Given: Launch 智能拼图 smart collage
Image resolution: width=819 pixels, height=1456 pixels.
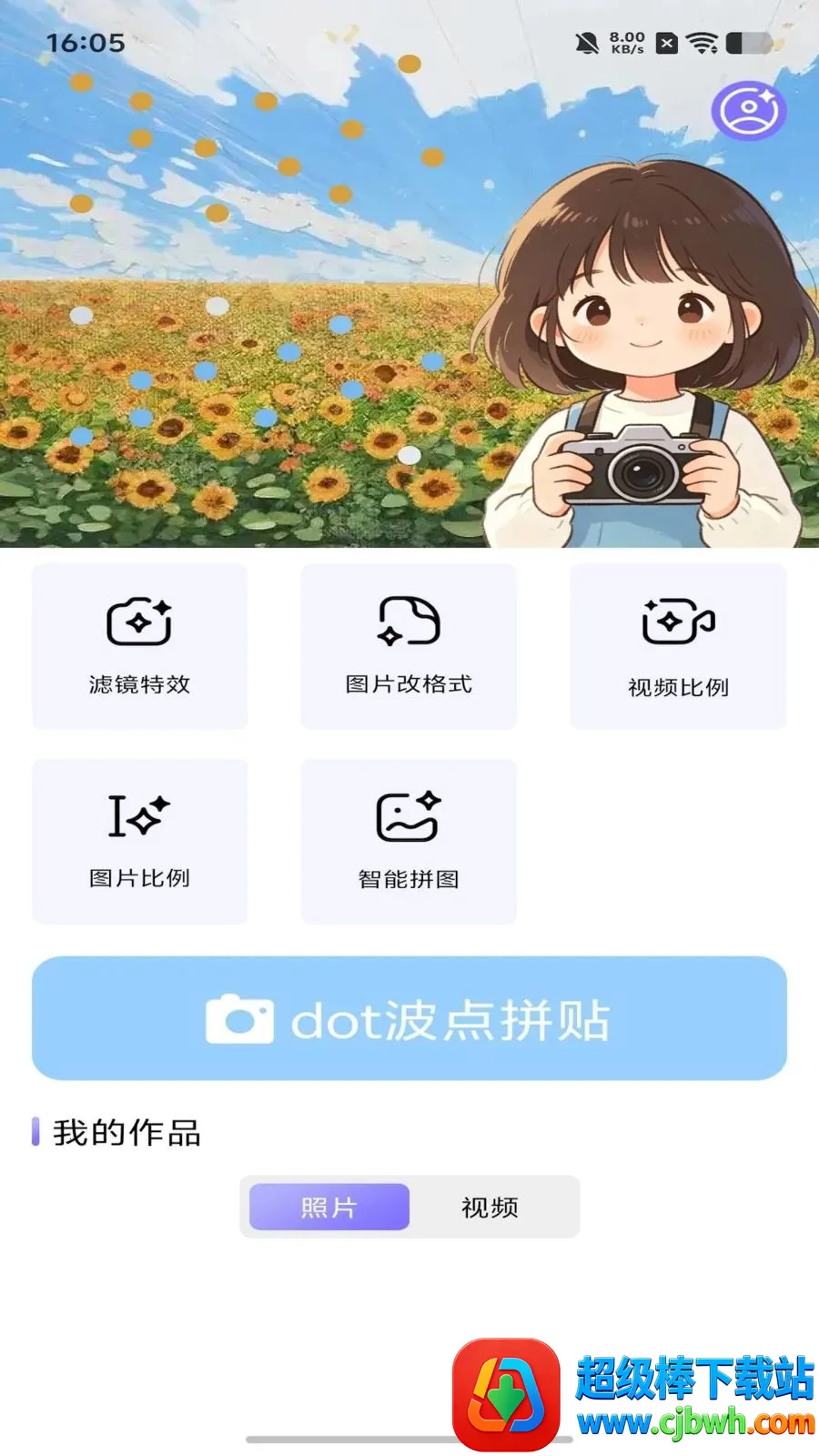Looking at the screenshot, I should pos(409,841).
